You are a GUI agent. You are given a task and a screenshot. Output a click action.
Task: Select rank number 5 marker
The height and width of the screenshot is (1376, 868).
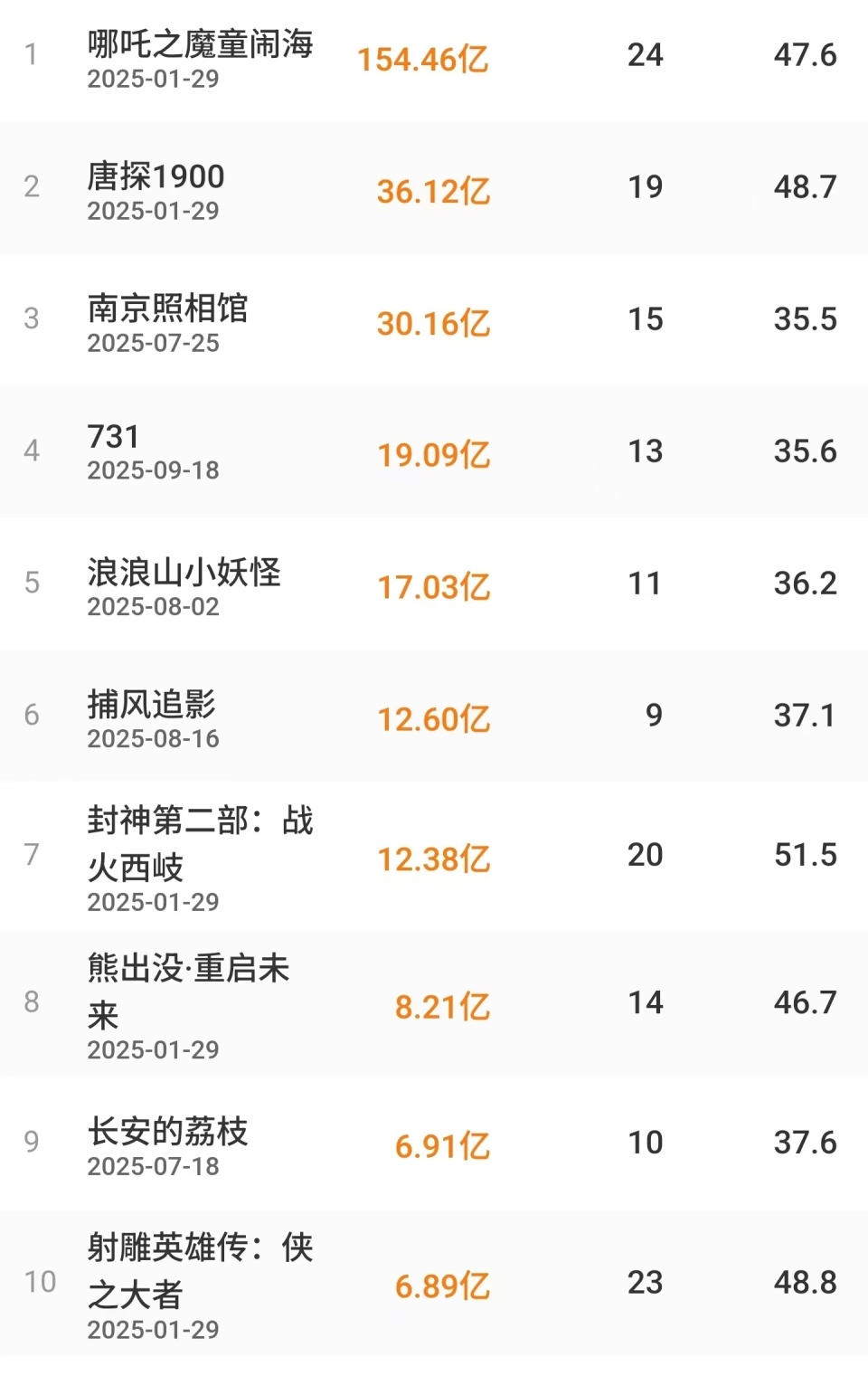coord(32,584)
